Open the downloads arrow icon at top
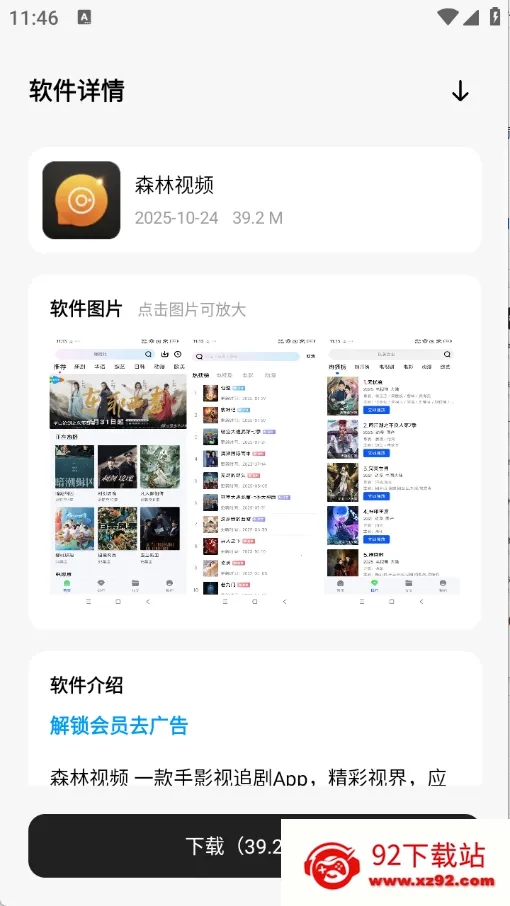This screenshot has height=906, width=510. tap(460, 91)
